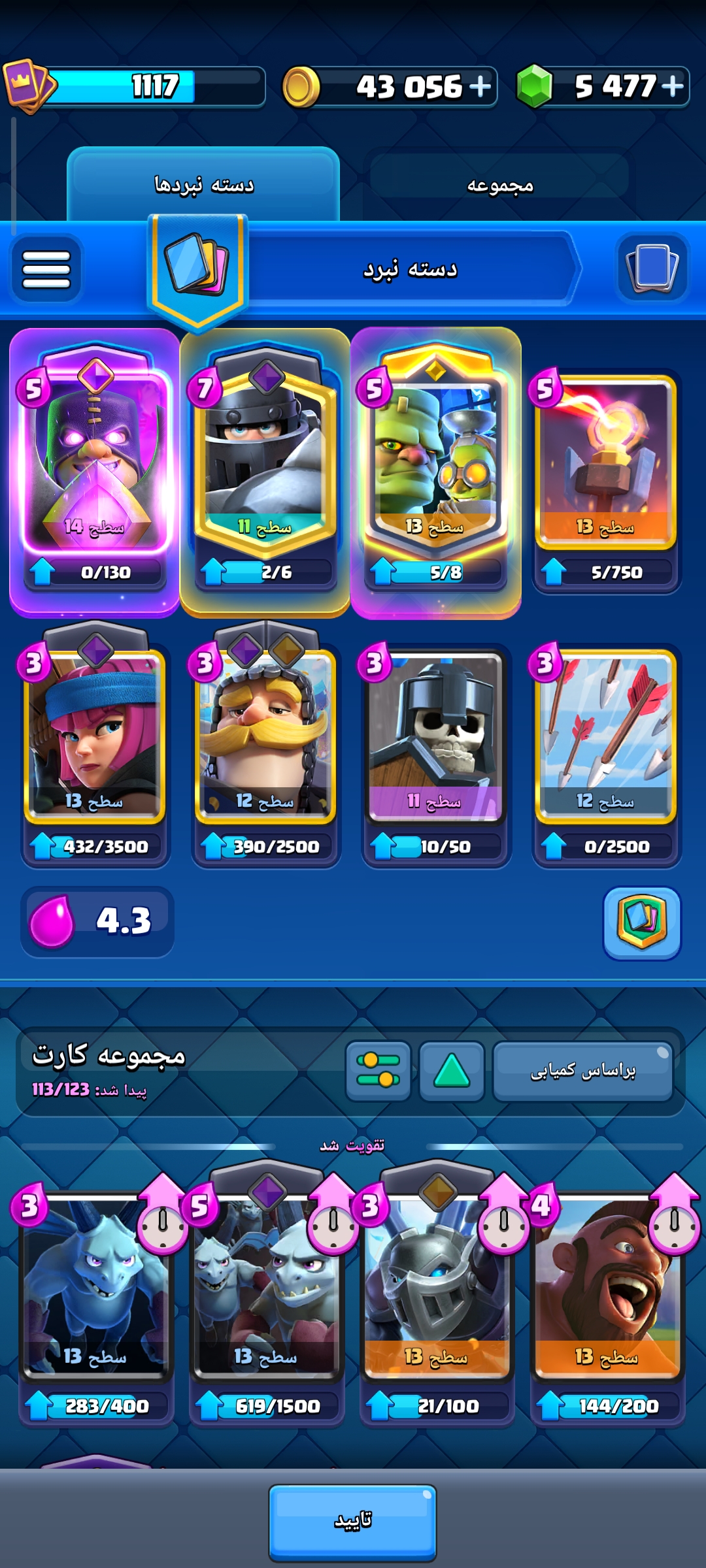Open the shield deck tools button

[x=642, y=923]
